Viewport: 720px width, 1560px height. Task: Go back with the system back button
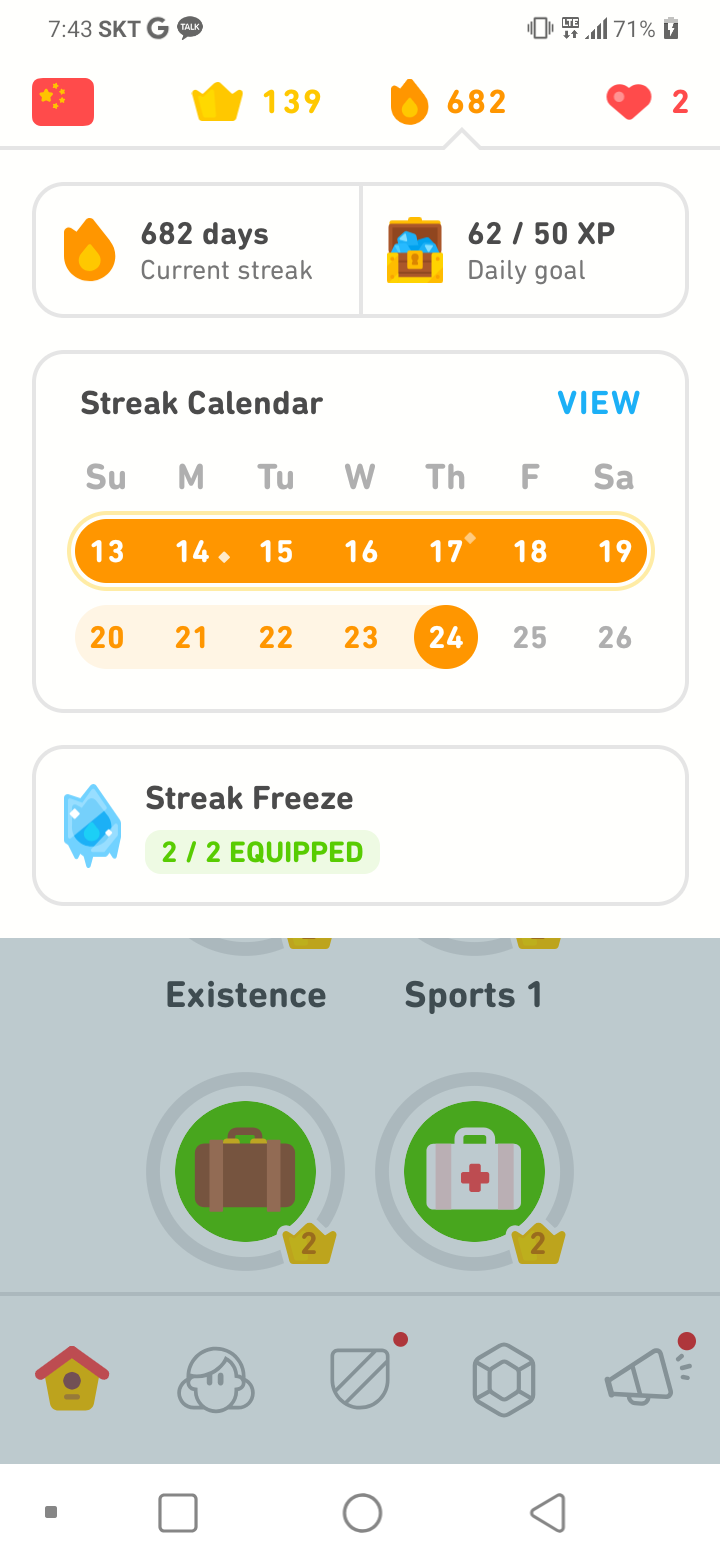tap(547, 1512)
